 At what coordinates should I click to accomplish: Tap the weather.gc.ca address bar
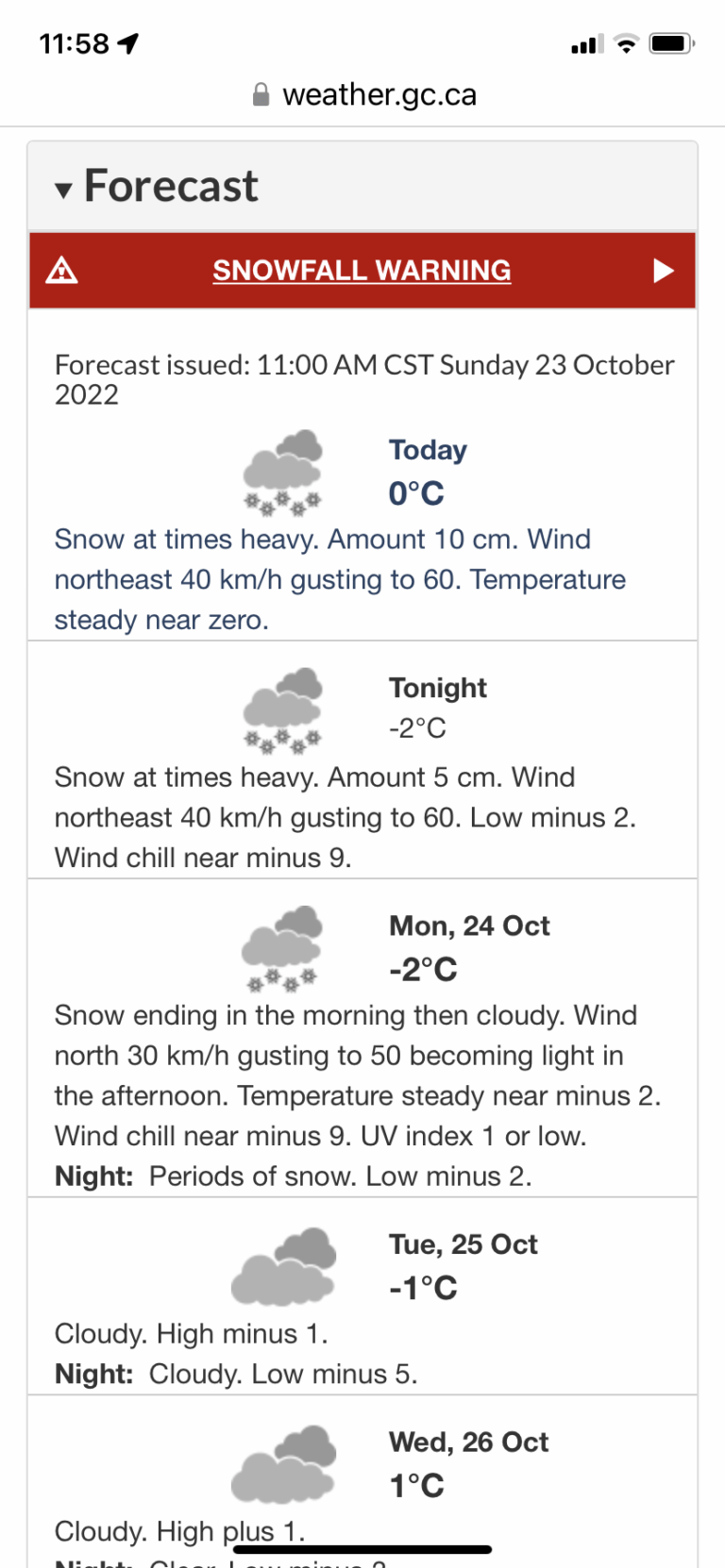(x=364, y=94)
